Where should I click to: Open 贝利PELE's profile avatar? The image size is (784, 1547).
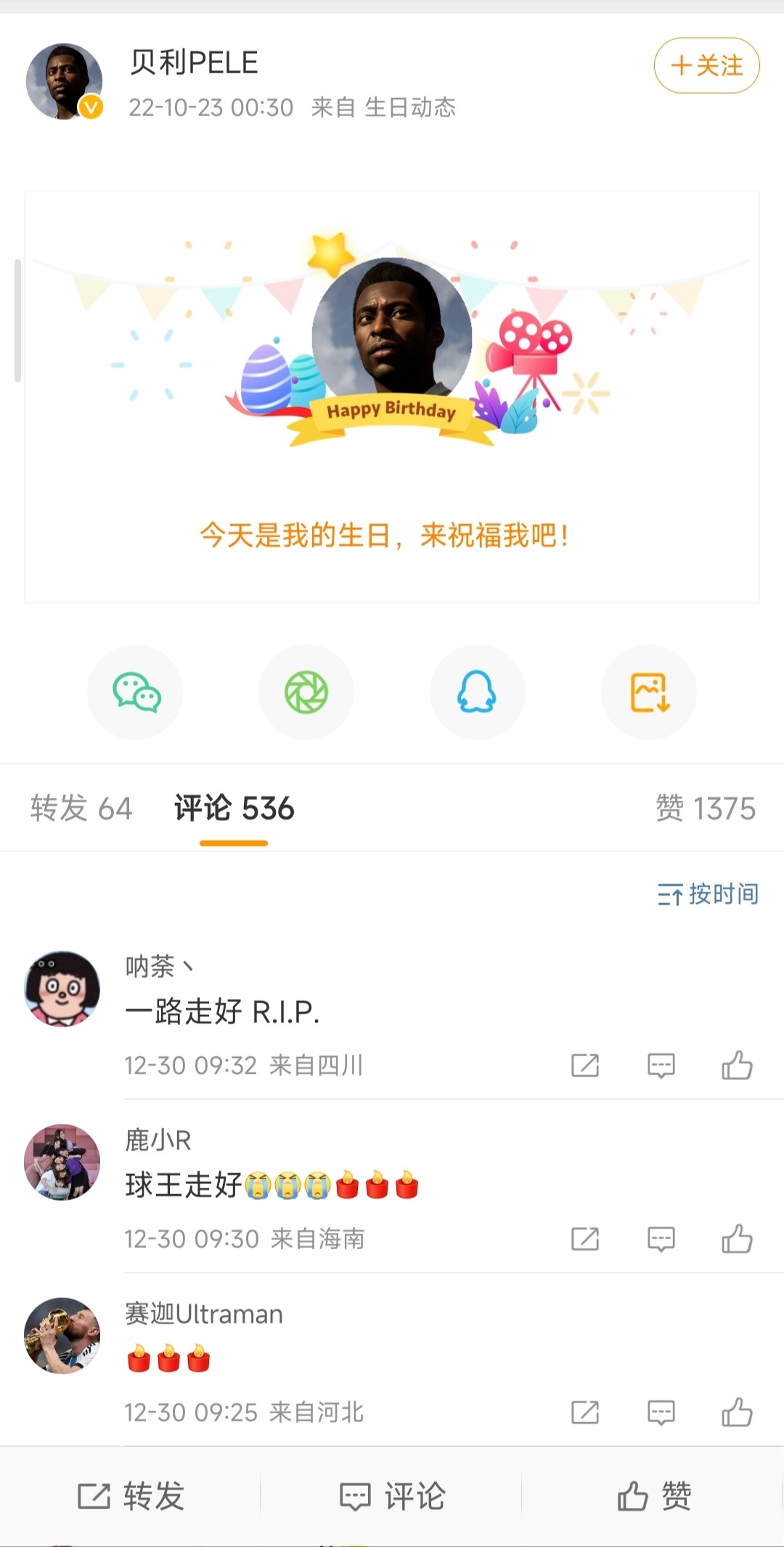(x=64, y=81)
